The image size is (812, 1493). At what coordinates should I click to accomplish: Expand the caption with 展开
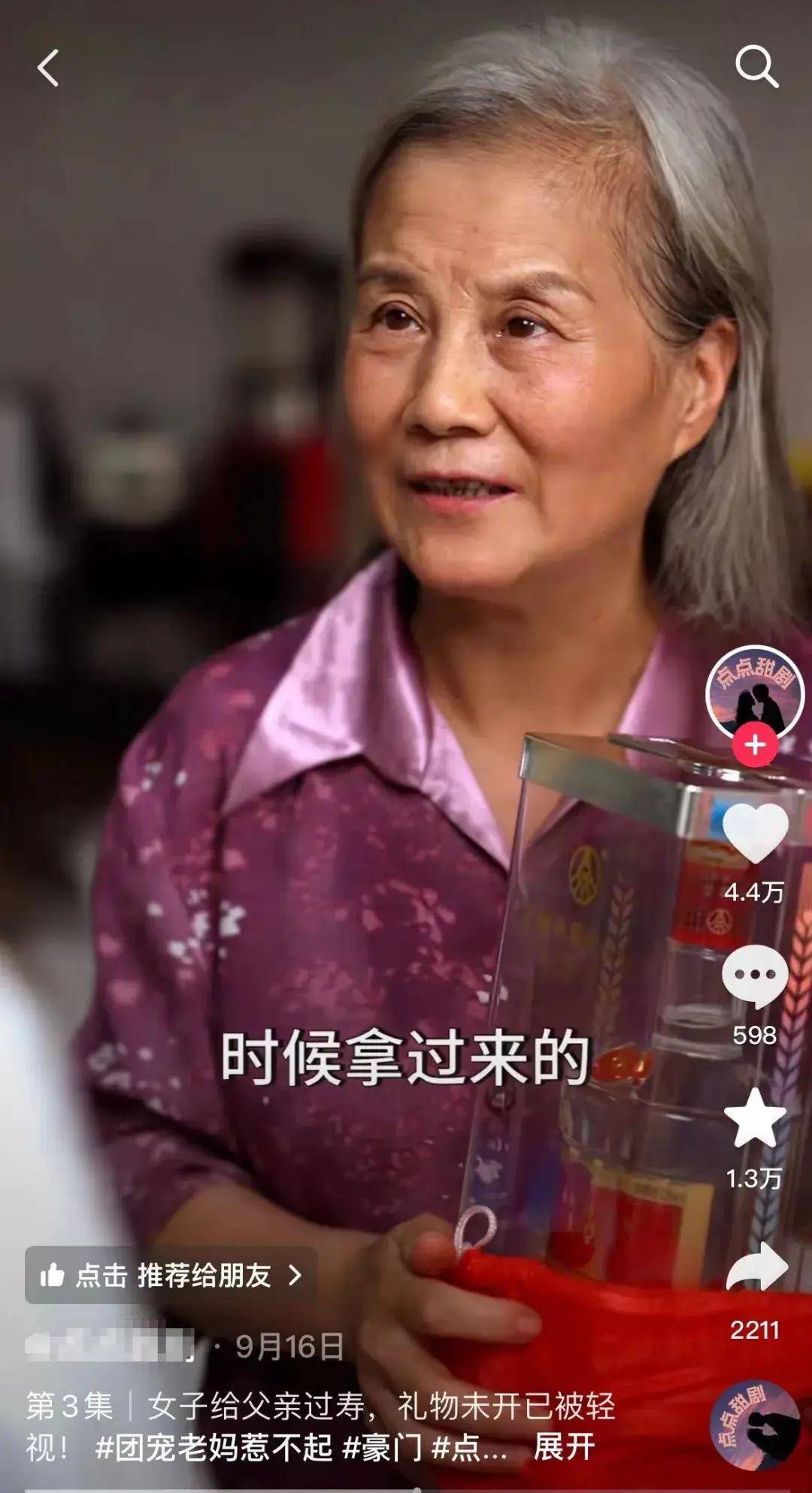pyautogui.click(x=564, y=1446)
